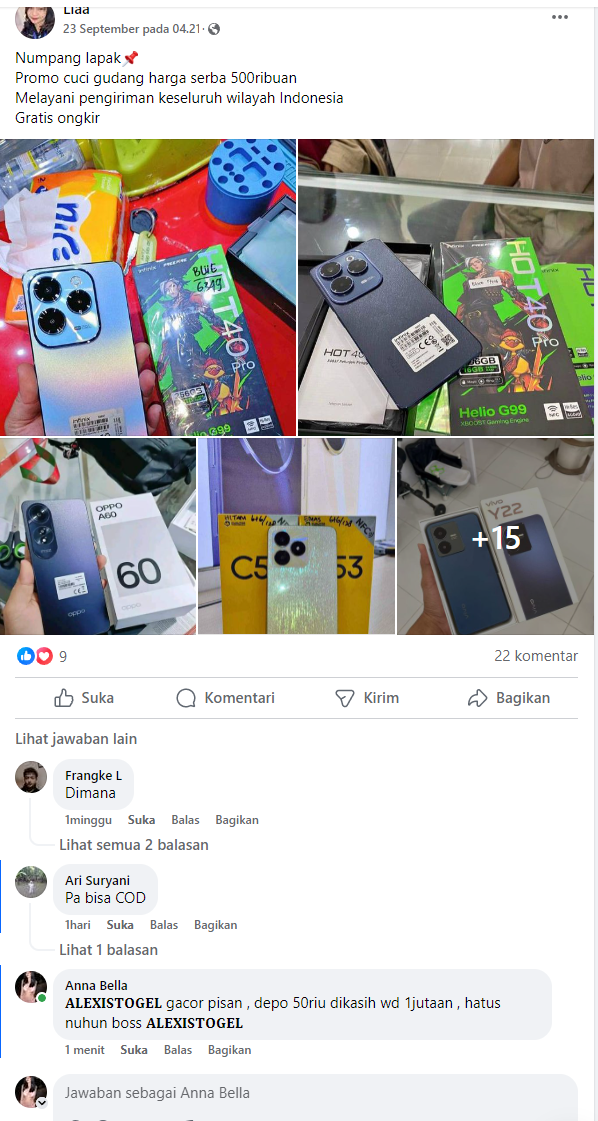Image resolution: width=598 pixels, height=1121 pixels.
Task: Share Anna Bella's comment via Bagikan
Action: tap(230, 1050)
